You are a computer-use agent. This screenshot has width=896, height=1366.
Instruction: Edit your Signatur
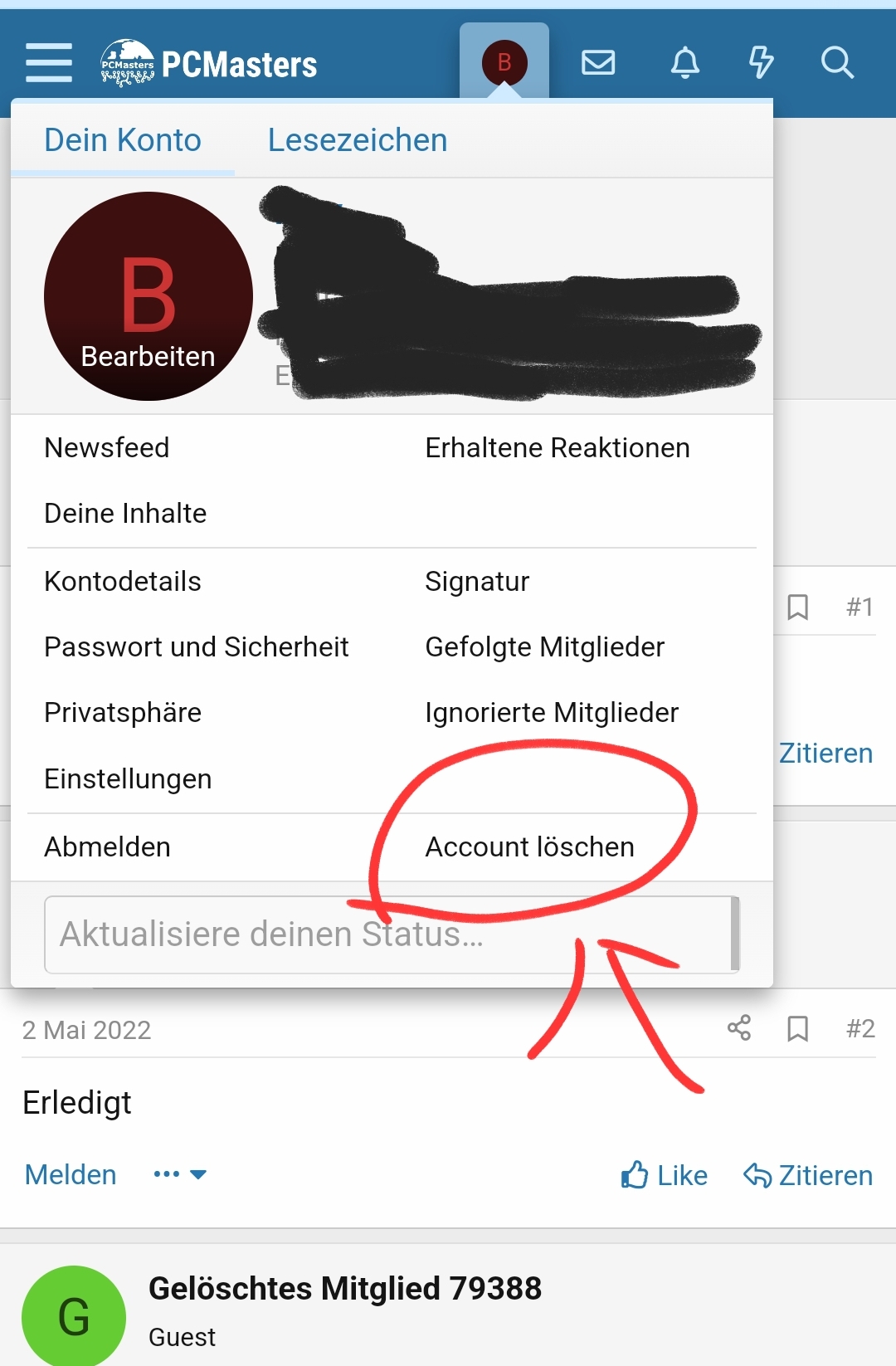(477, 582)
